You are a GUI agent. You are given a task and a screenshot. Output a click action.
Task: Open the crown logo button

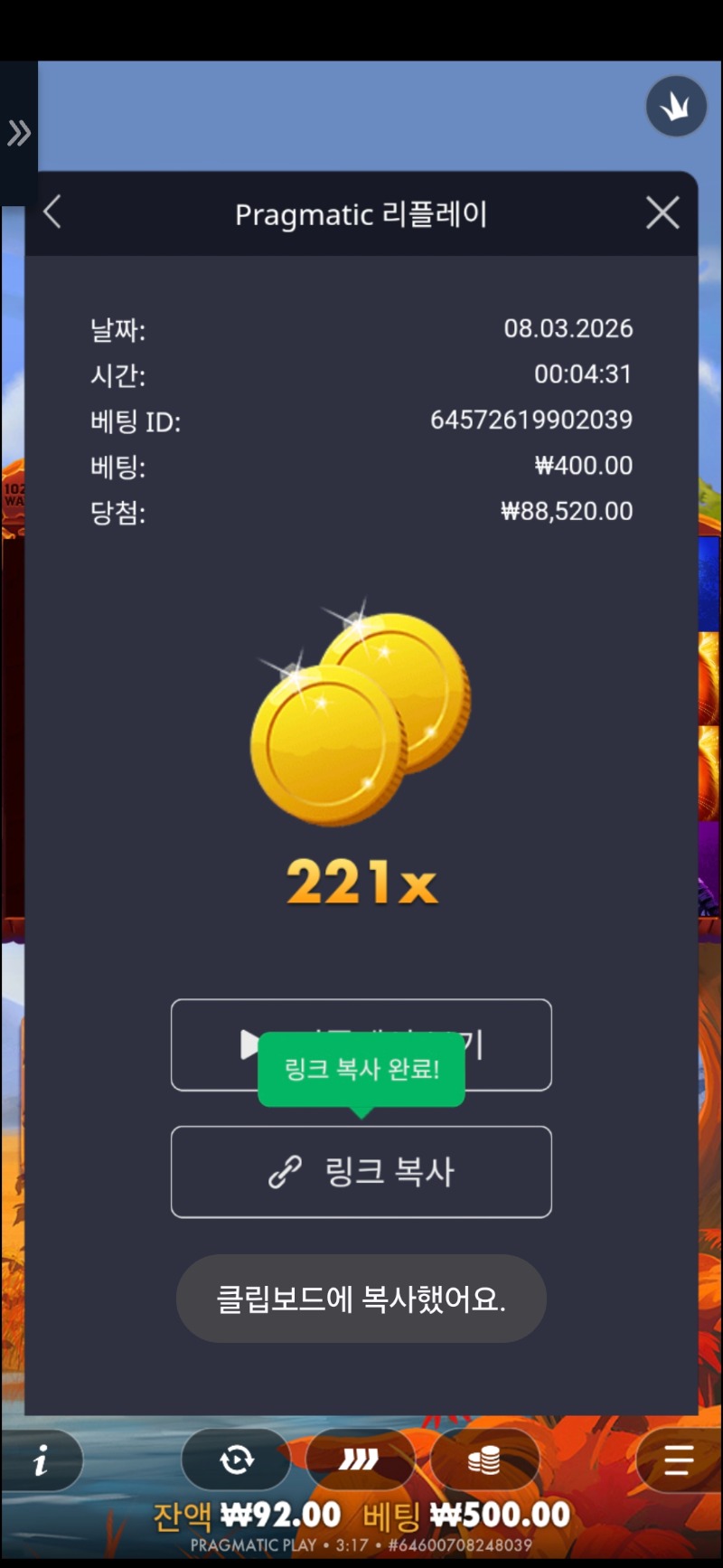(676, 107)
